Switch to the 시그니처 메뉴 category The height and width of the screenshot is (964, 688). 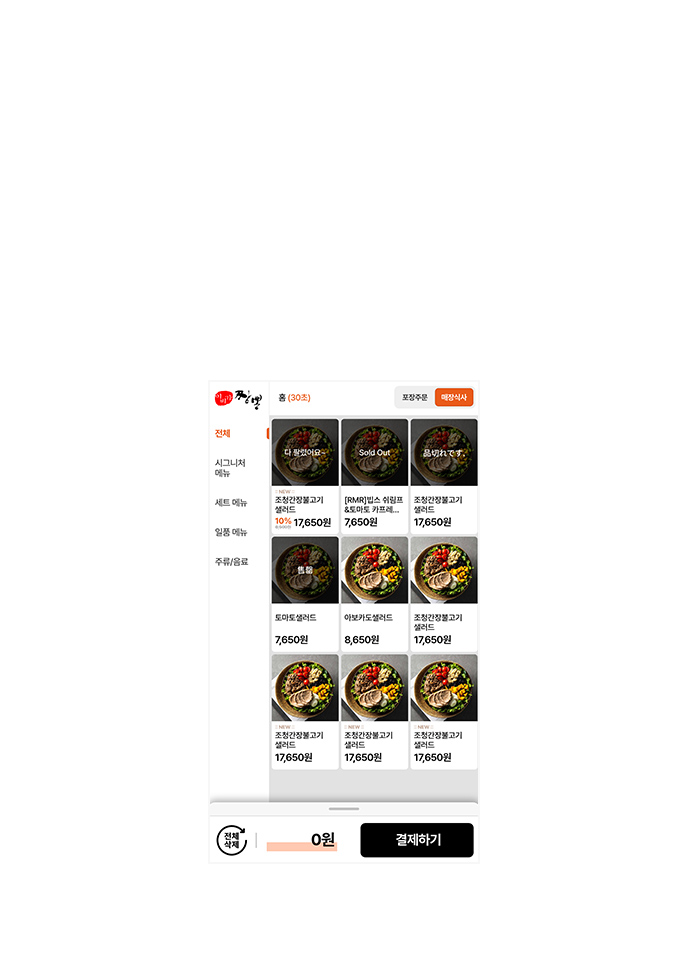coord(230,467)
